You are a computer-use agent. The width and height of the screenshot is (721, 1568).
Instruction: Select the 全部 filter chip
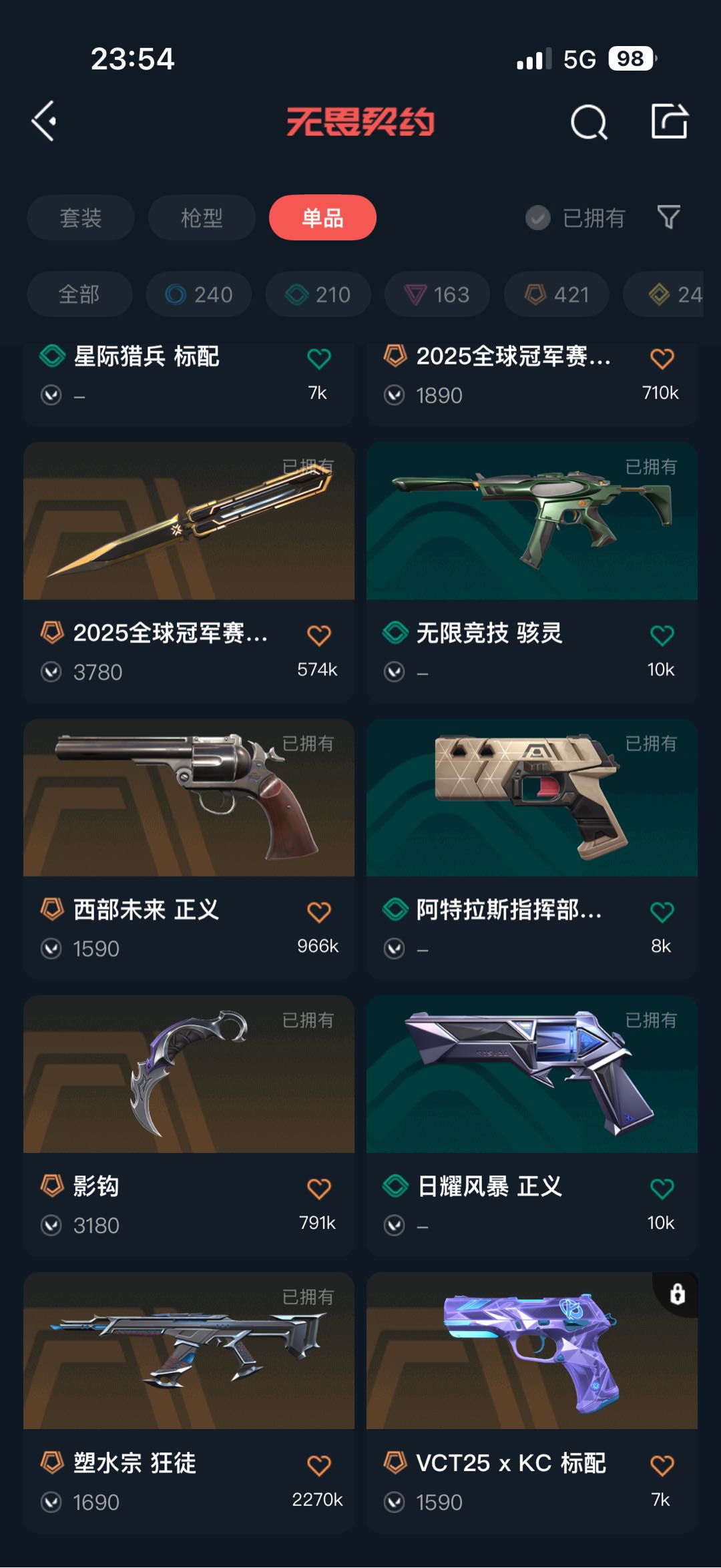(79, 294)
